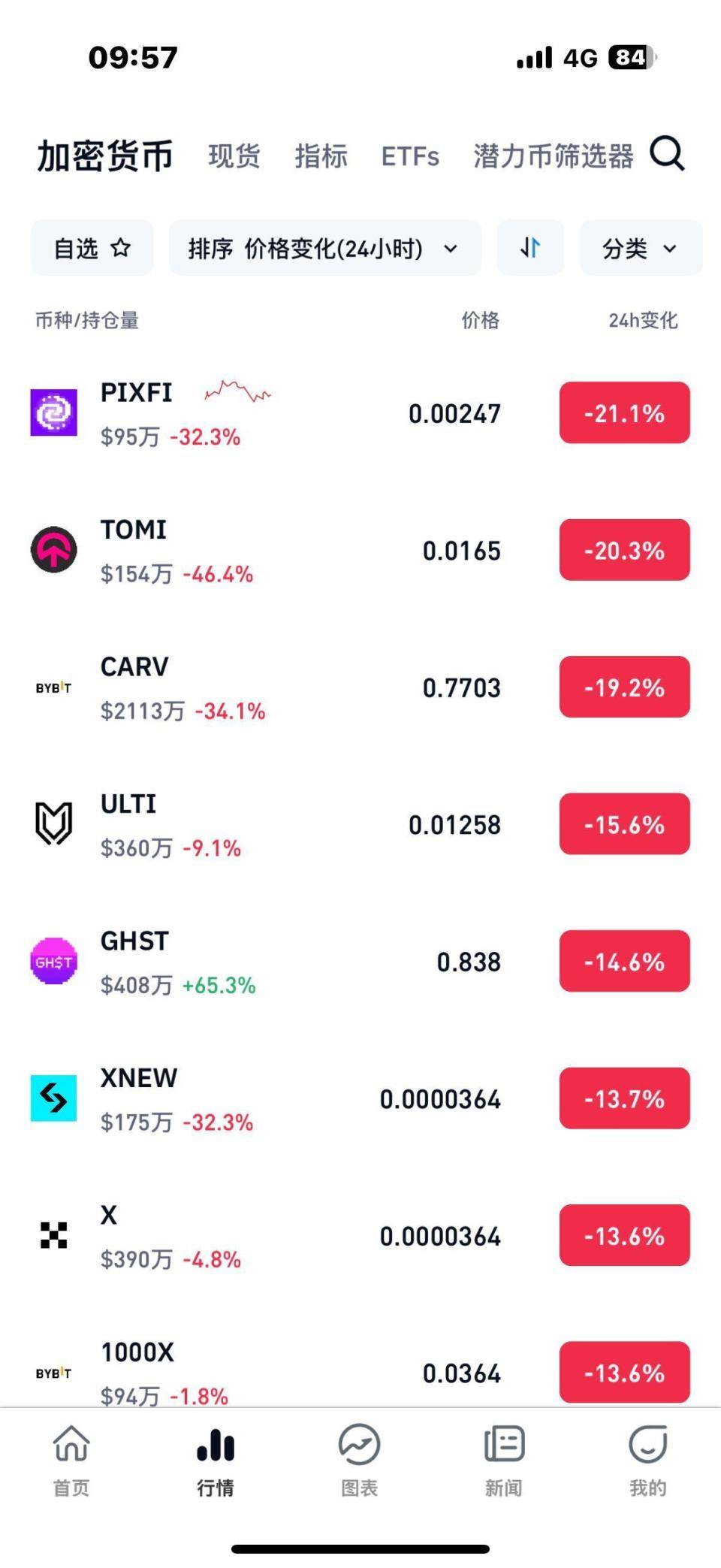
Task: Open the ULTI coin row
Action: tap(300, 825)
